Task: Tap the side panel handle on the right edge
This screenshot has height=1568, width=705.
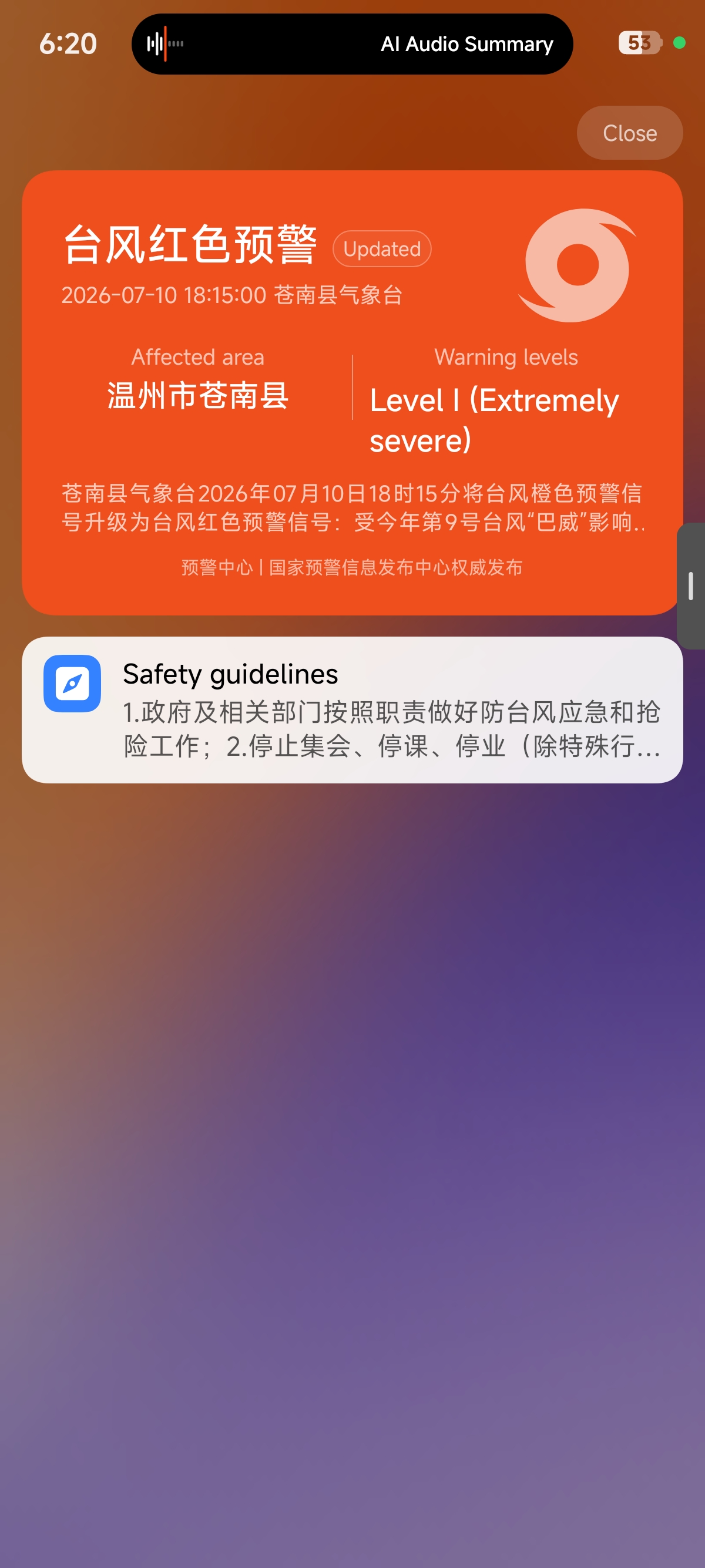Action: (x=691, y=586)
